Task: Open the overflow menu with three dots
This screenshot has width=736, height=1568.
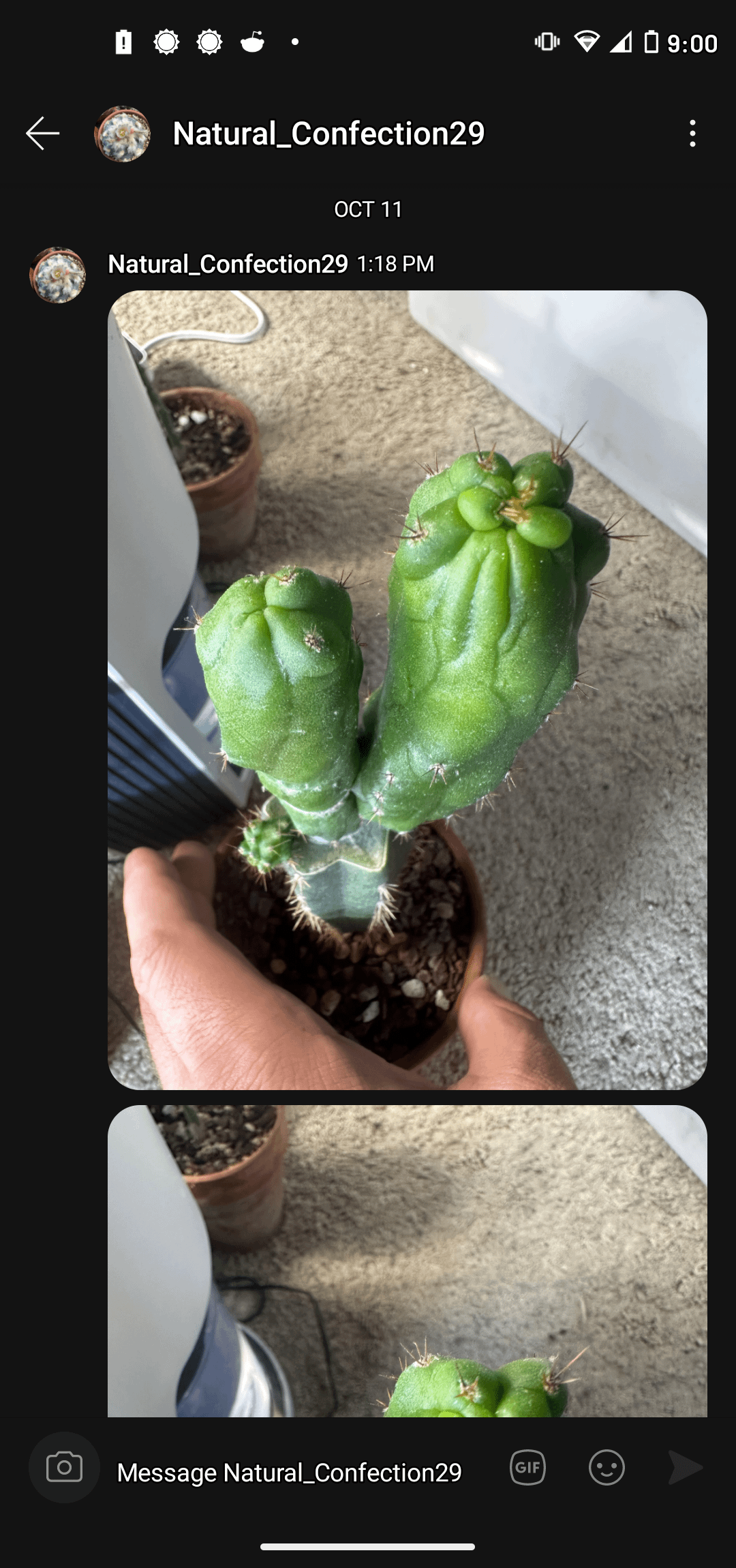Action: click(x=692, y=134)
